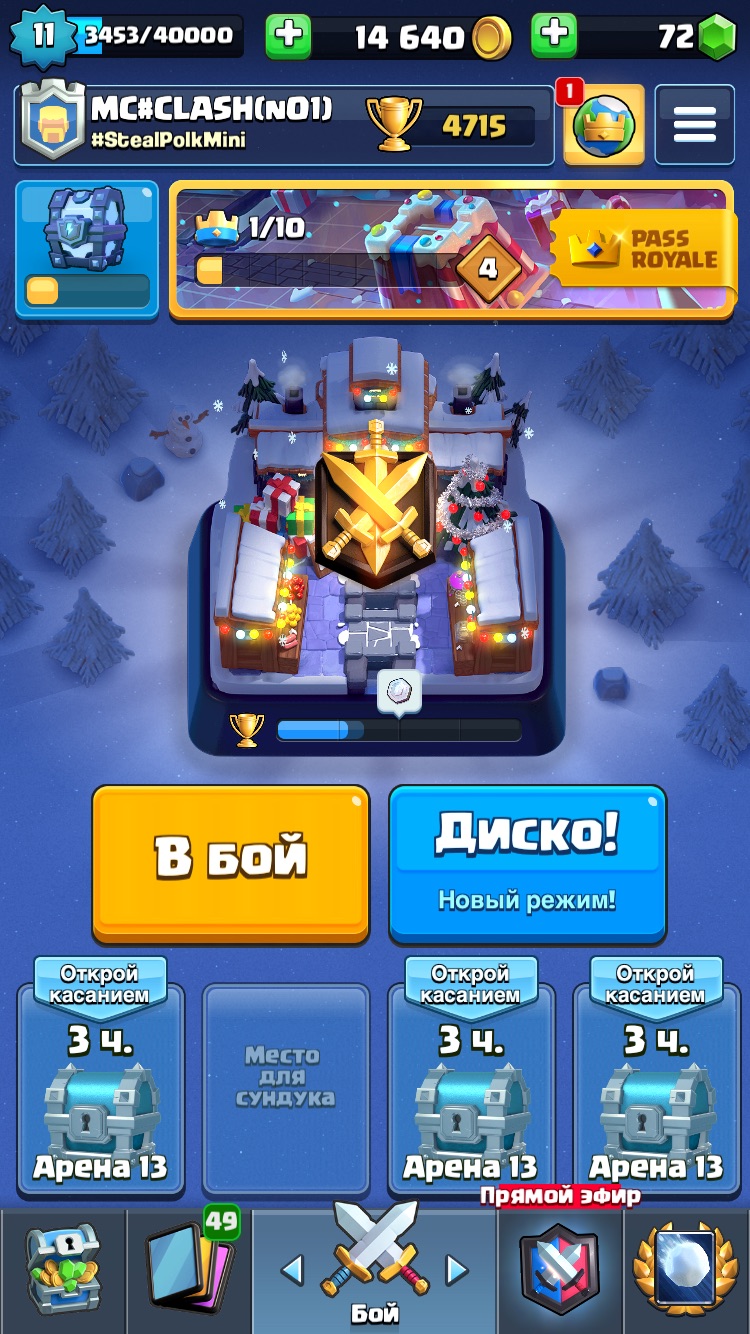Image resolution: width=750 pixels, height=1334 pixels.
Task: Launch the Диско! new mode
Action: (527, 863)
